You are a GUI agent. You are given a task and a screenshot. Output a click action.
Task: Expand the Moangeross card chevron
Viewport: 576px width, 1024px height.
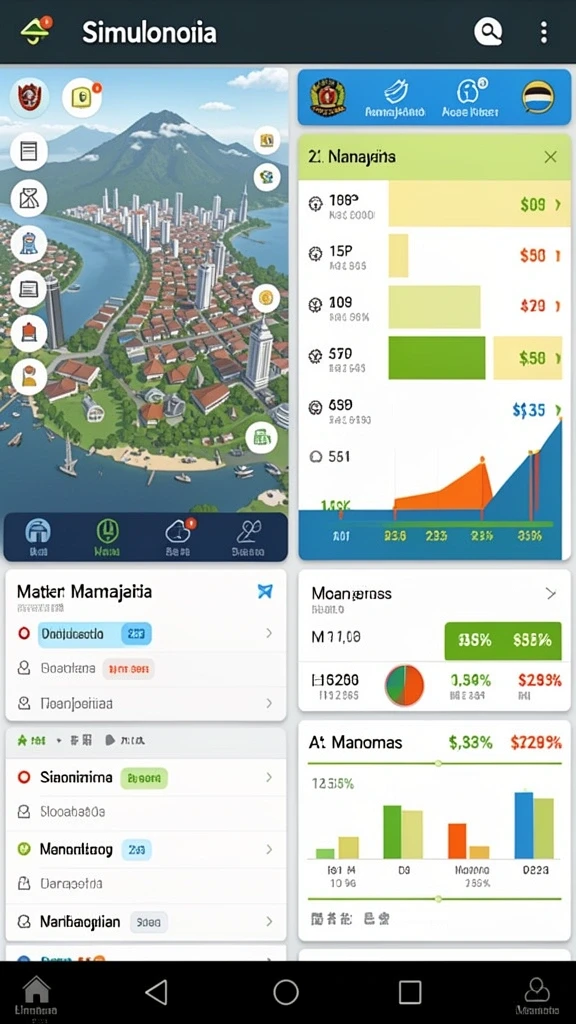551,594
